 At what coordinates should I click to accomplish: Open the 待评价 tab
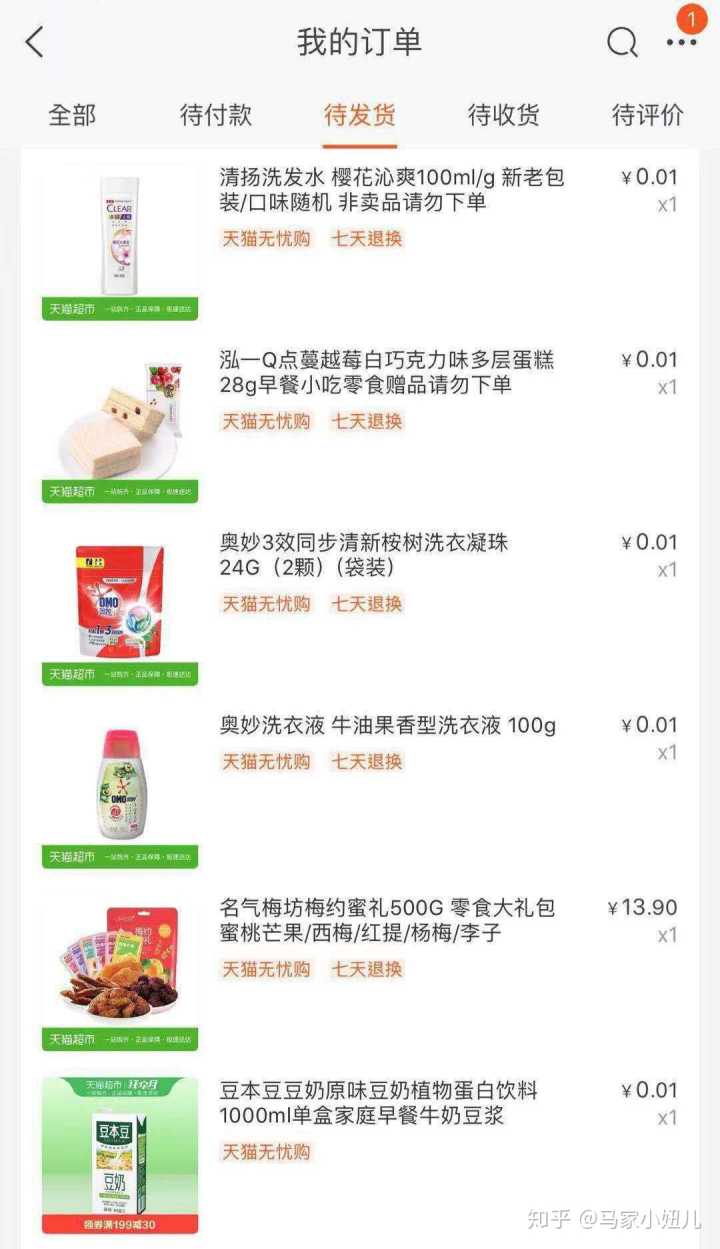(647, 115)
